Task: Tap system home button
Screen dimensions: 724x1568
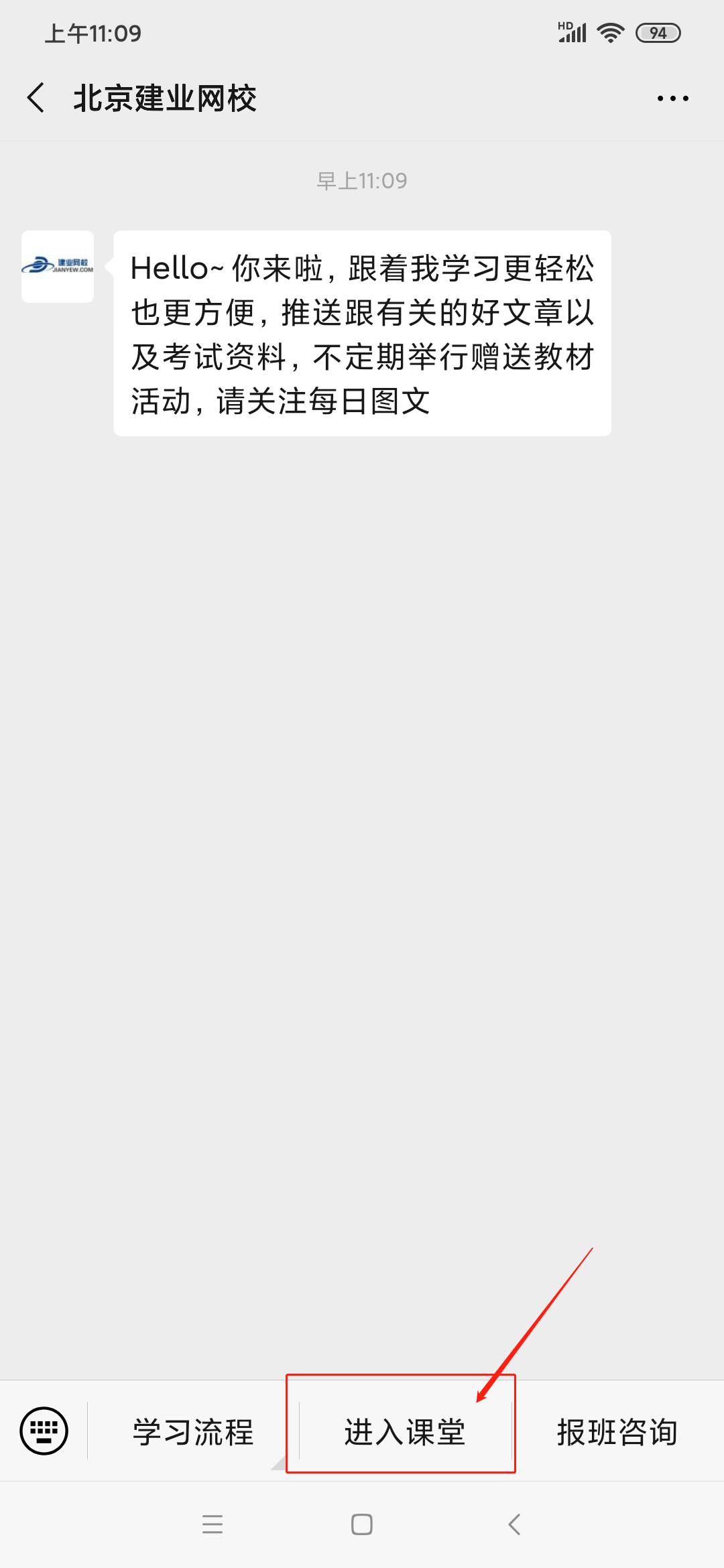Action: (x=362, y=1524)
